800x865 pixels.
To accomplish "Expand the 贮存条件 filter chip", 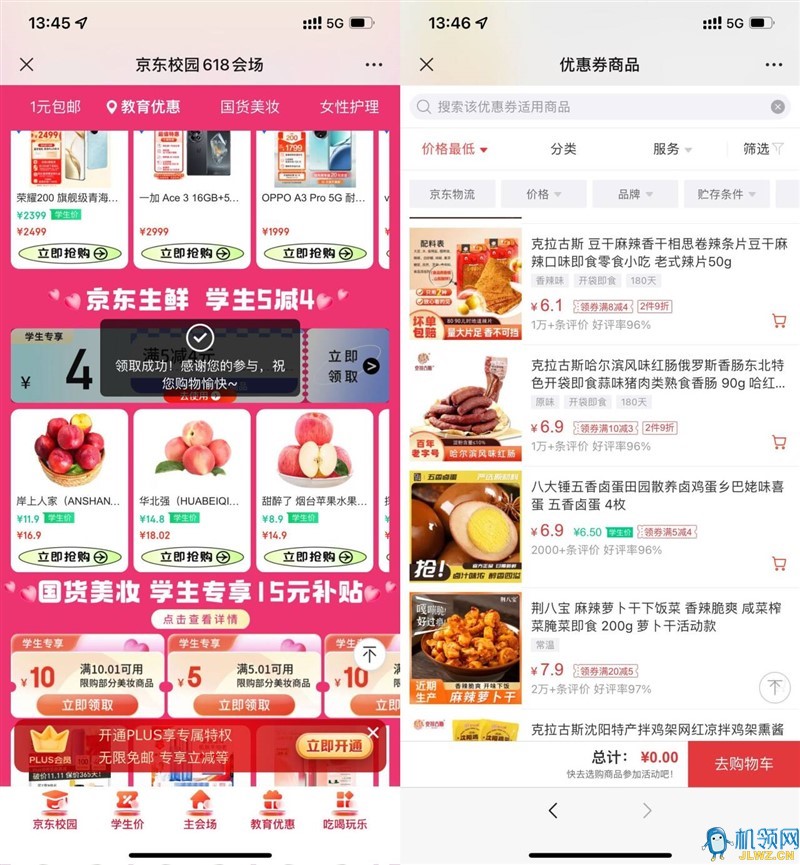I will click(726, 194).
